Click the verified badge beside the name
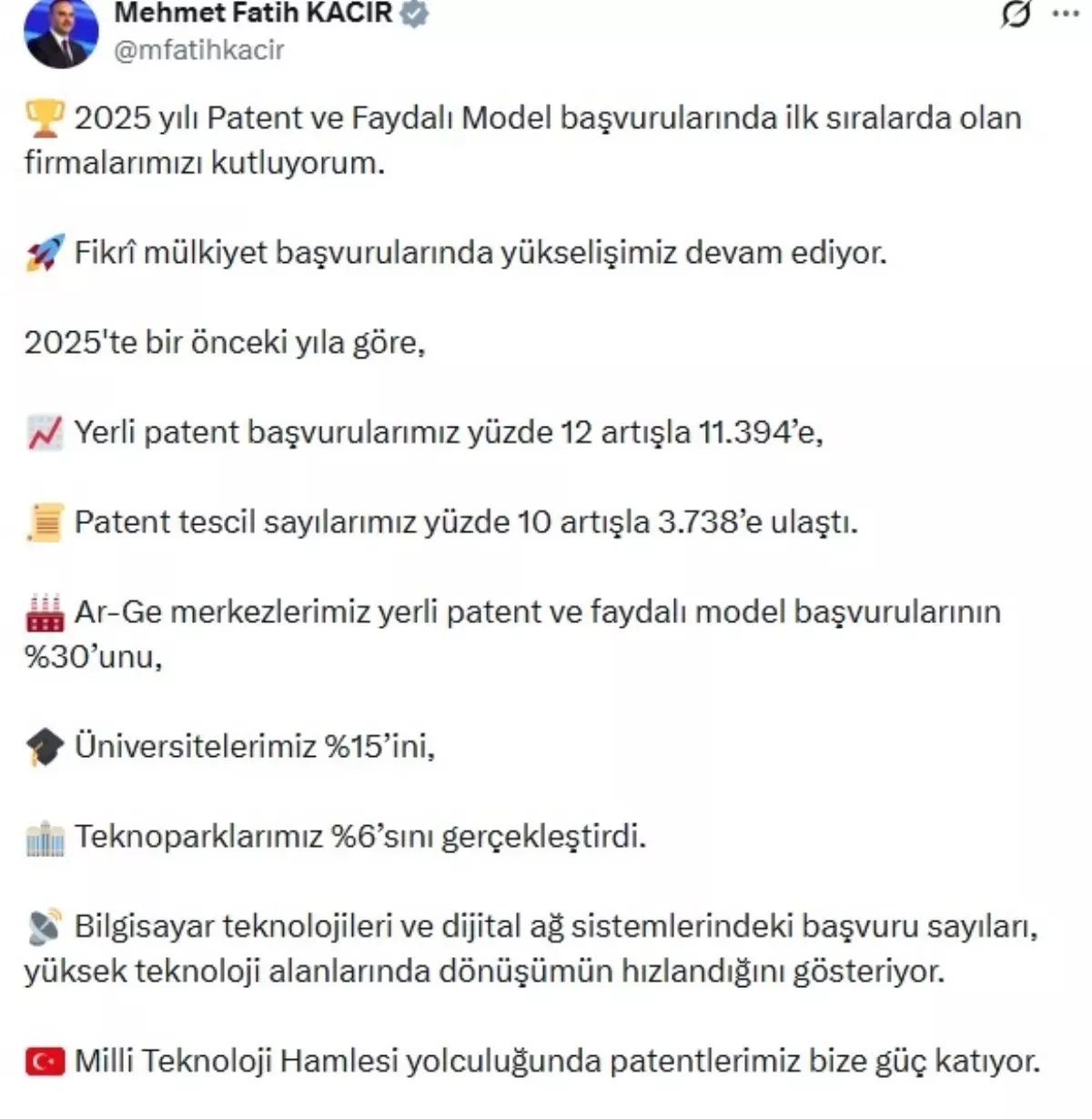The image size is (1092, 1119). click(x=414, y=14)
